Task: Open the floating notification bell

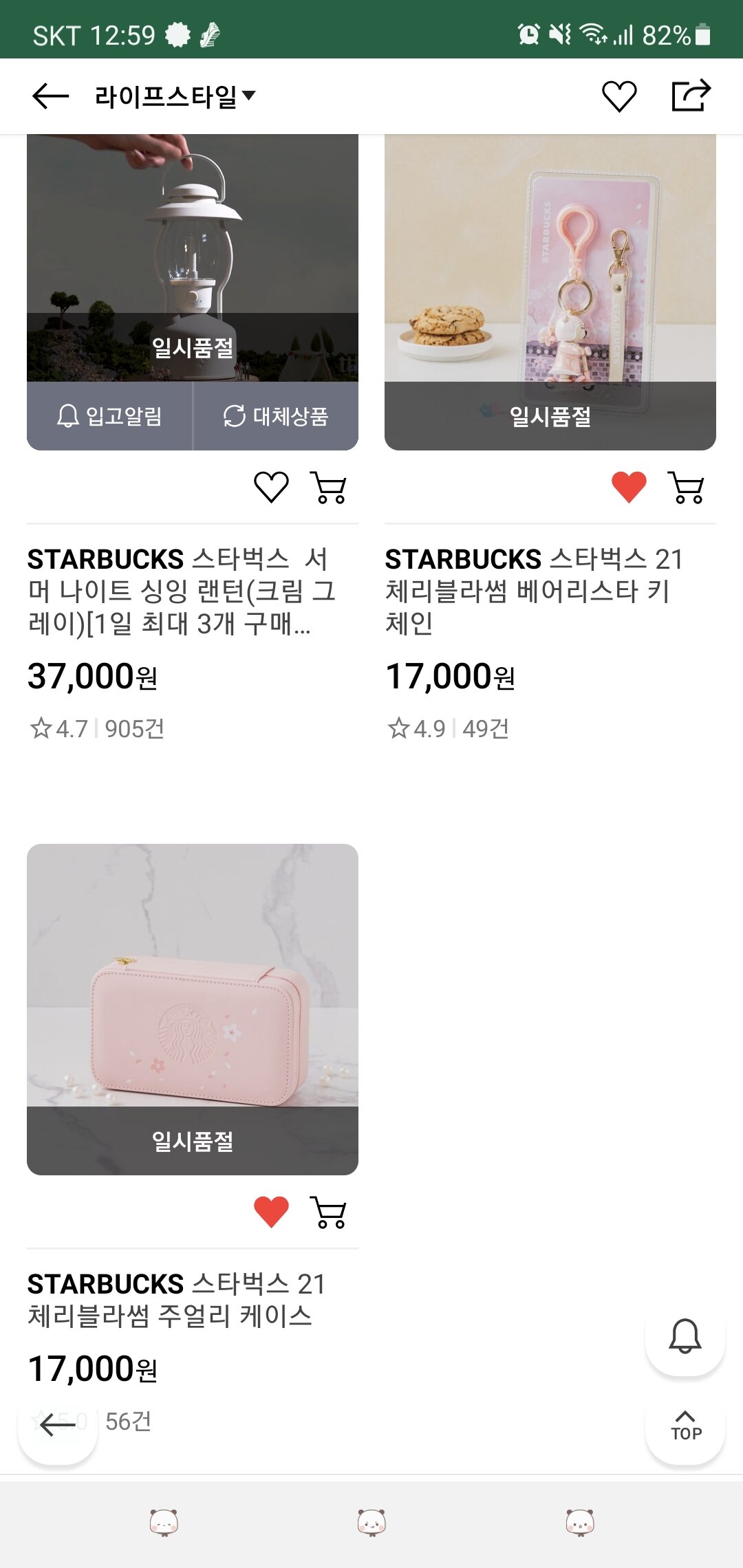Action: point(685,1336)
